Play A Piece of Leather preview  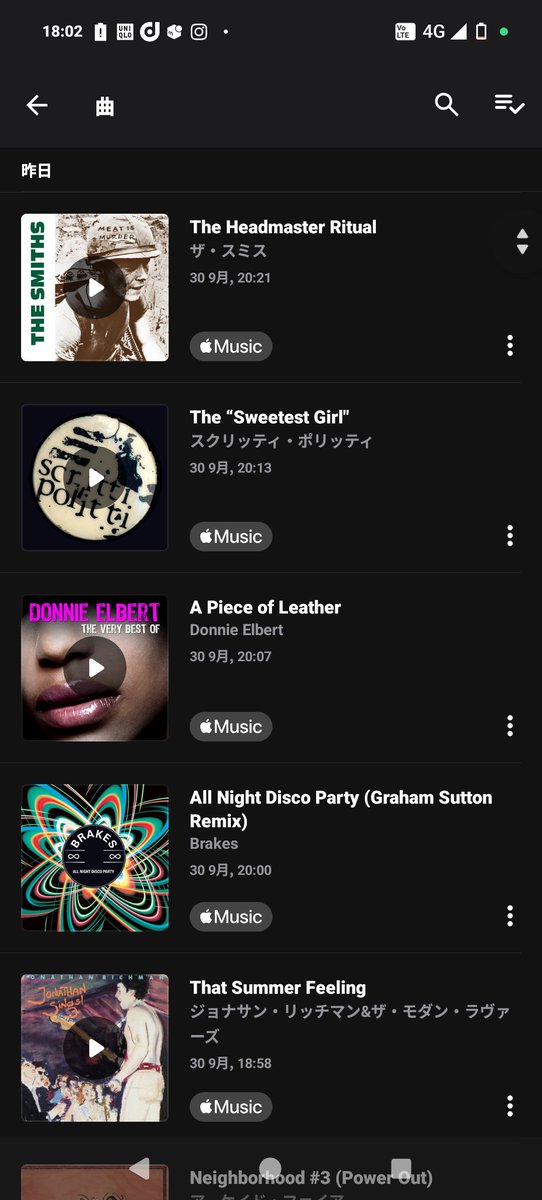95,668
